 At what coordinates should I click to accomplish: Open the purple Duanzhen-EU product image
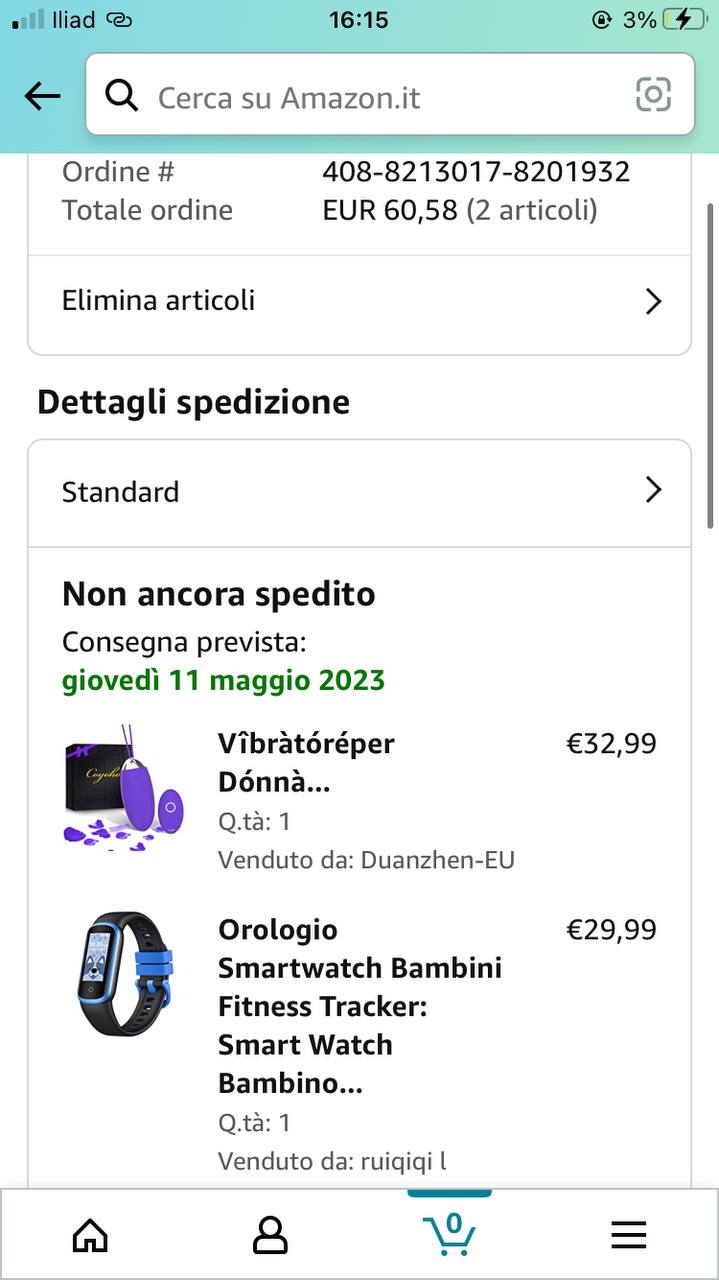(x=125, y=785)
